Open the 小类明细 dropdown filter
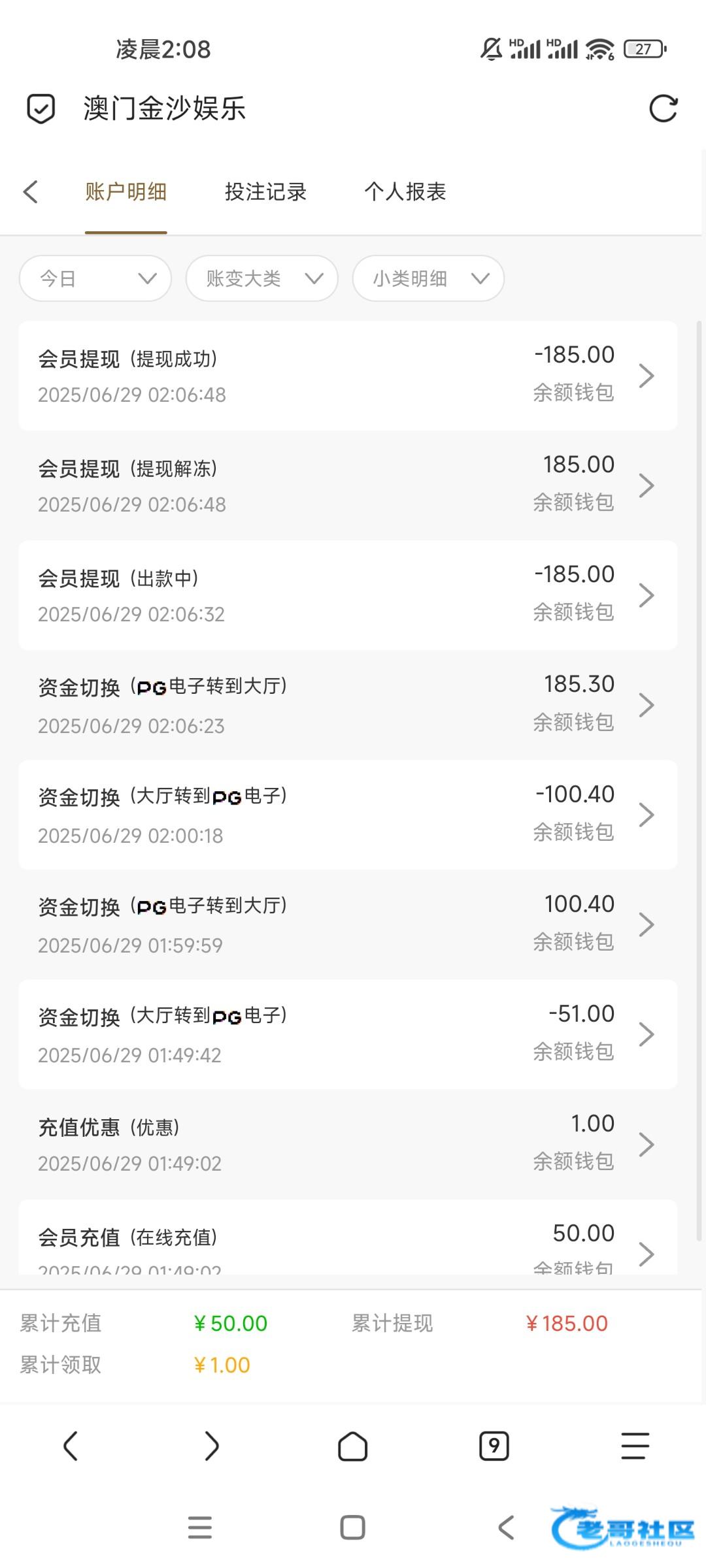Viewport: 706px width, 1568px height. click(x=428, y=278)
